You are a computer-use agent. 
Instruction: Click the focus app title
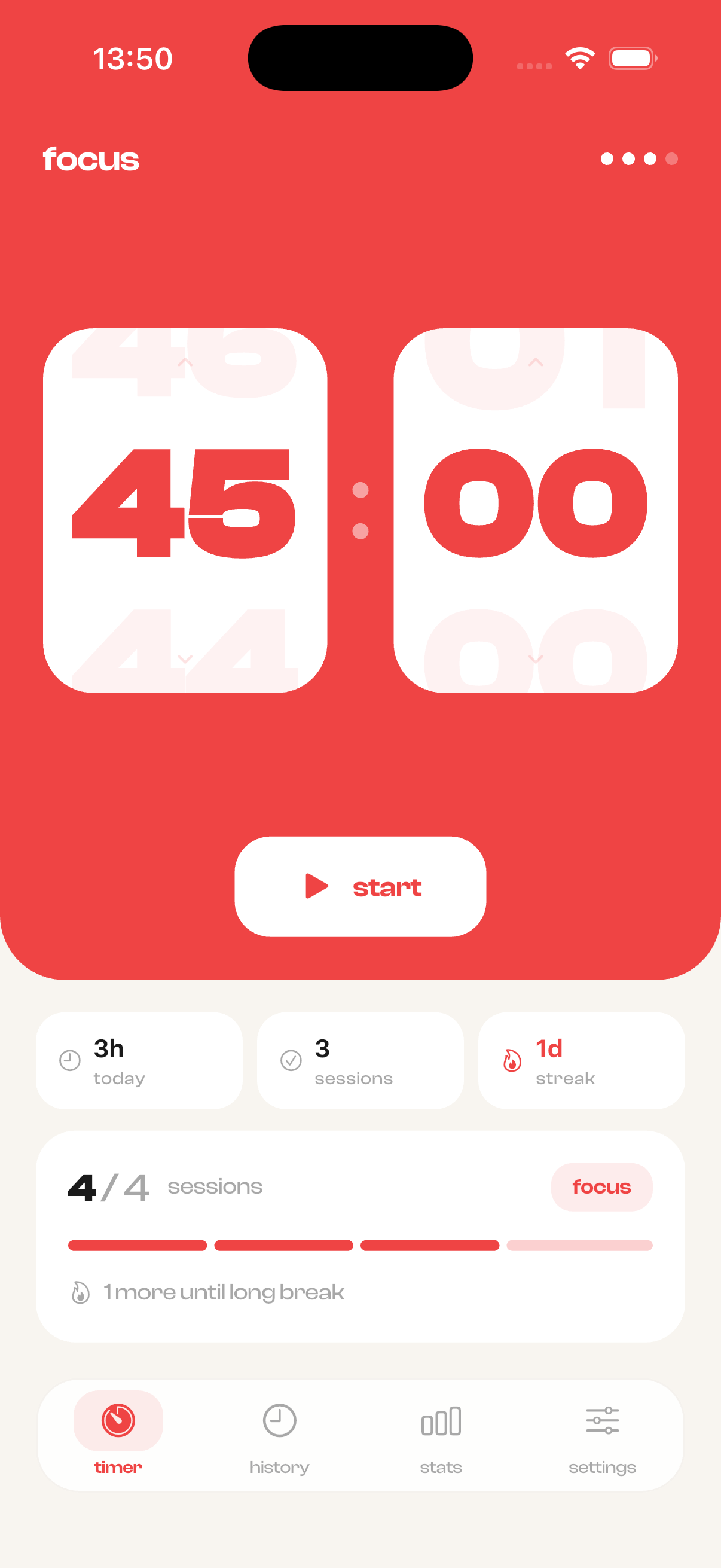(91, 159)
